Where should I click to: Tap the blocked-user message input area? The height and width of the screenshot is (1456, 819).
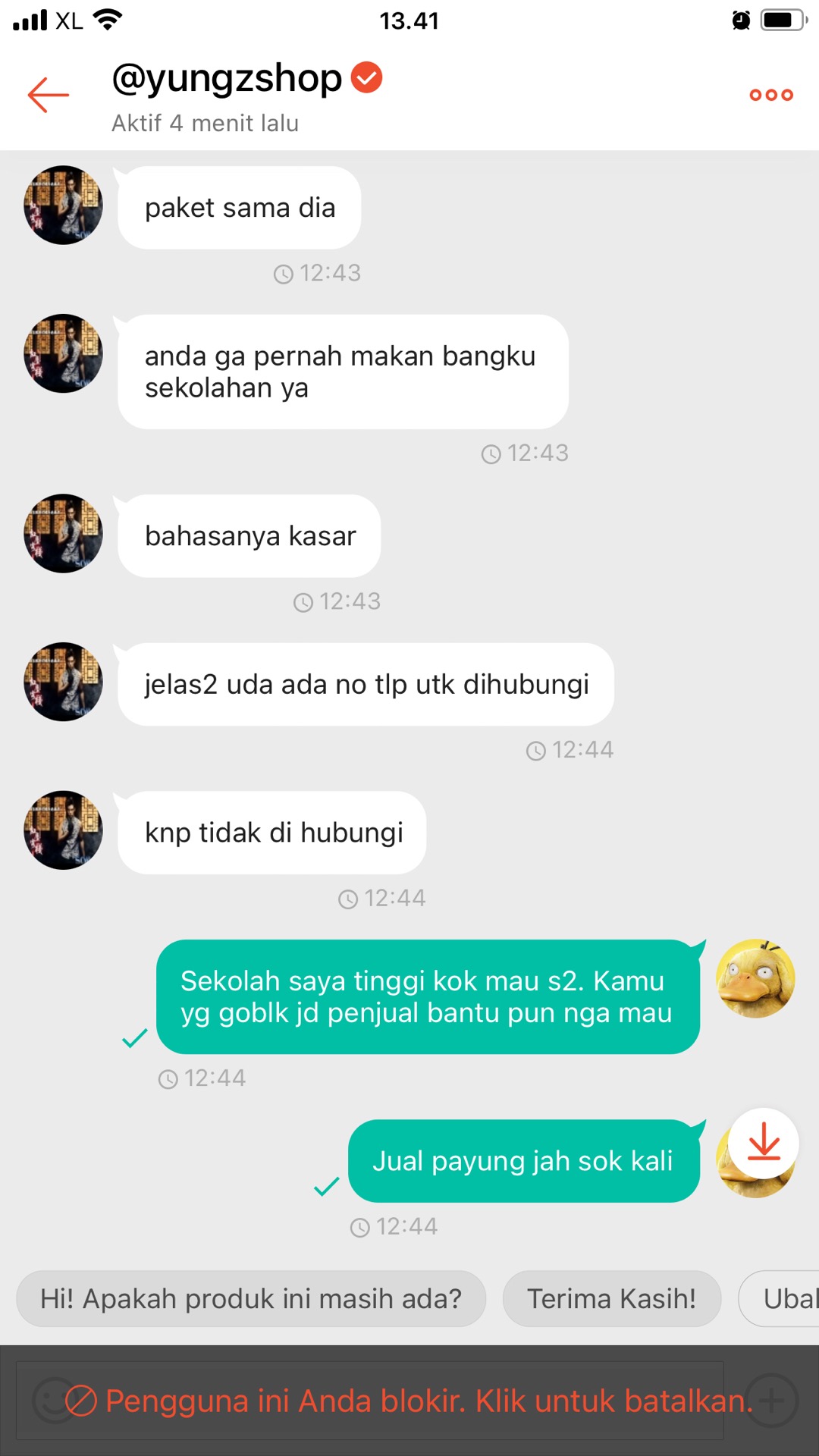[x=409, y=1401]
